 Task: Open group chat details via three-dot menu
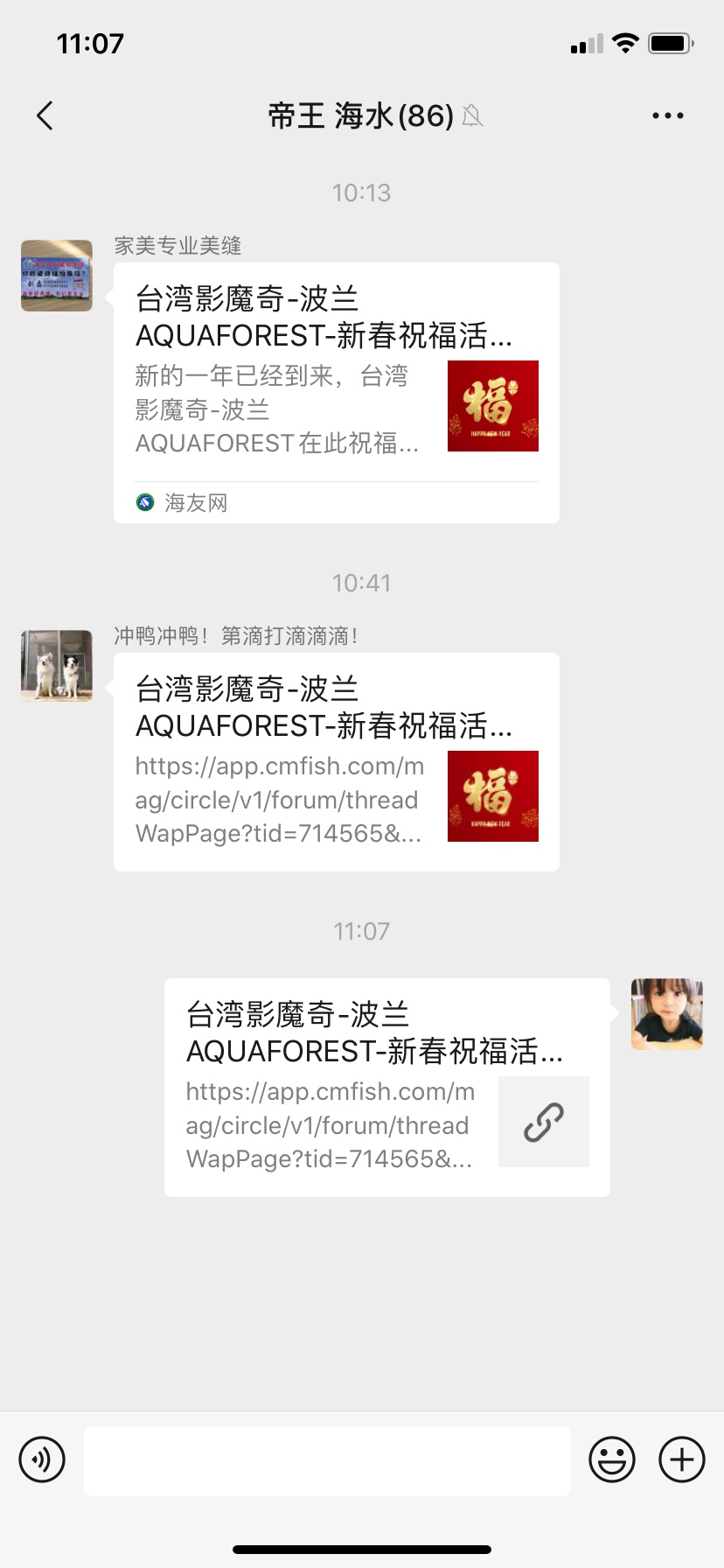coord(667,115)
